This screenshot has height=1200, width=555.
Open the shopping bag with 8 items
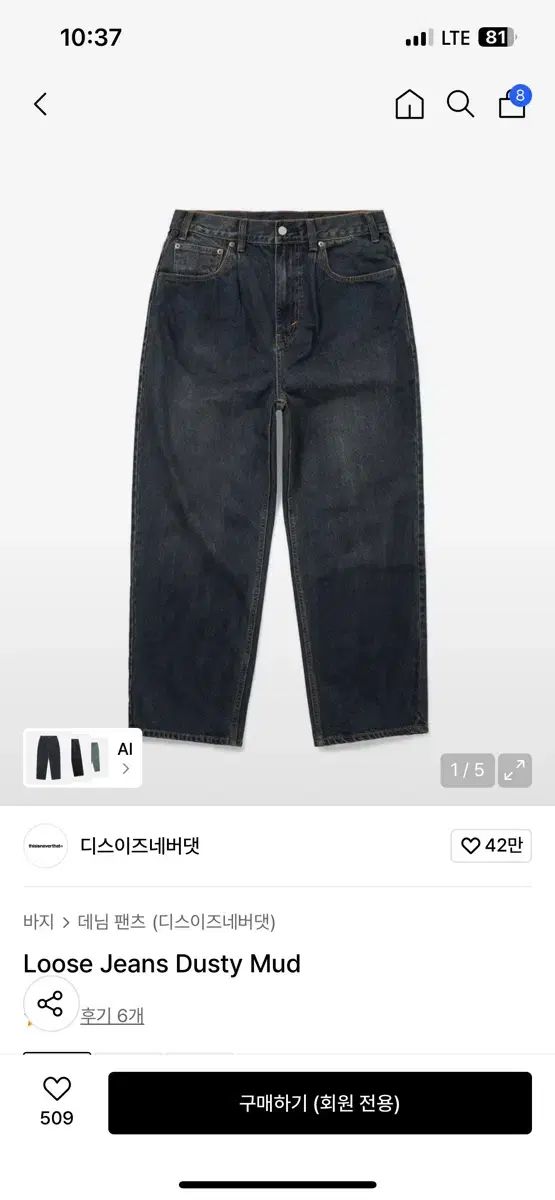point(514,102)
